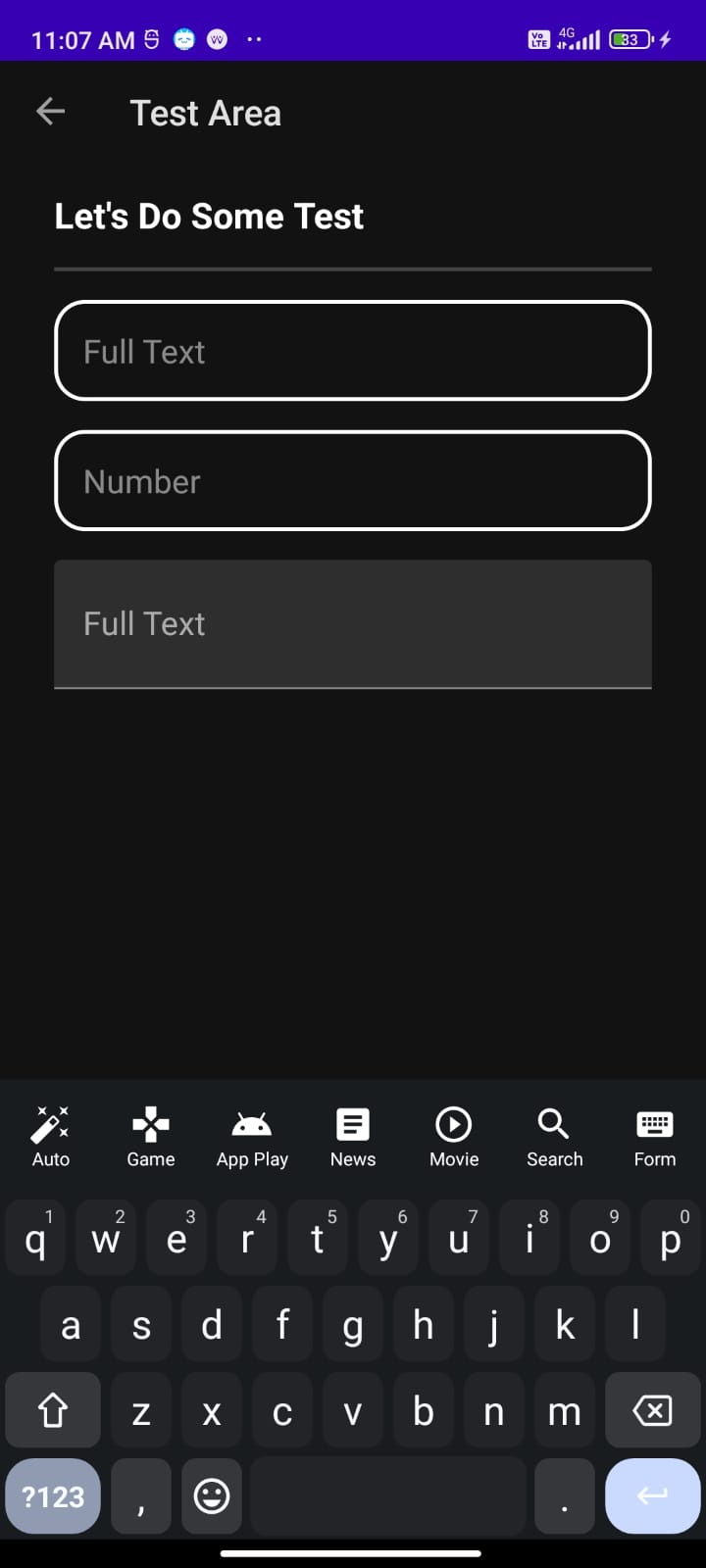Tap the keyboard shift key
The width and height of the screenshot is (706, 1568).
coord(53,1410)
